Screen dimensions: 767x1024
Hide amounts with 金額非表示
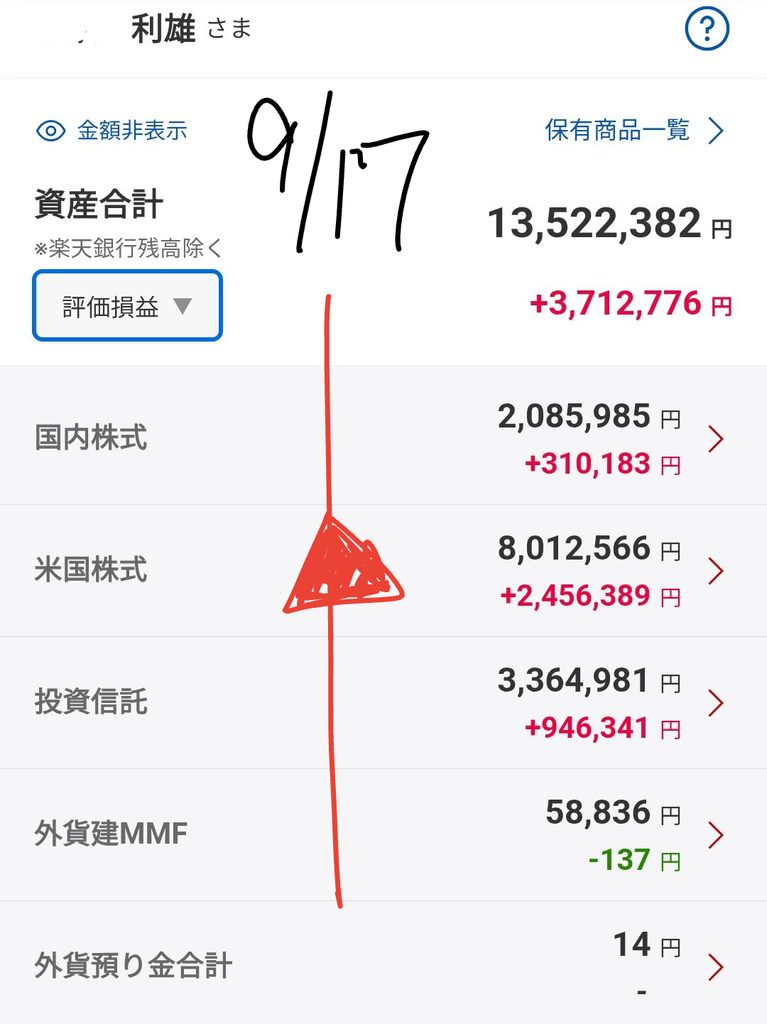pos(112,131)
